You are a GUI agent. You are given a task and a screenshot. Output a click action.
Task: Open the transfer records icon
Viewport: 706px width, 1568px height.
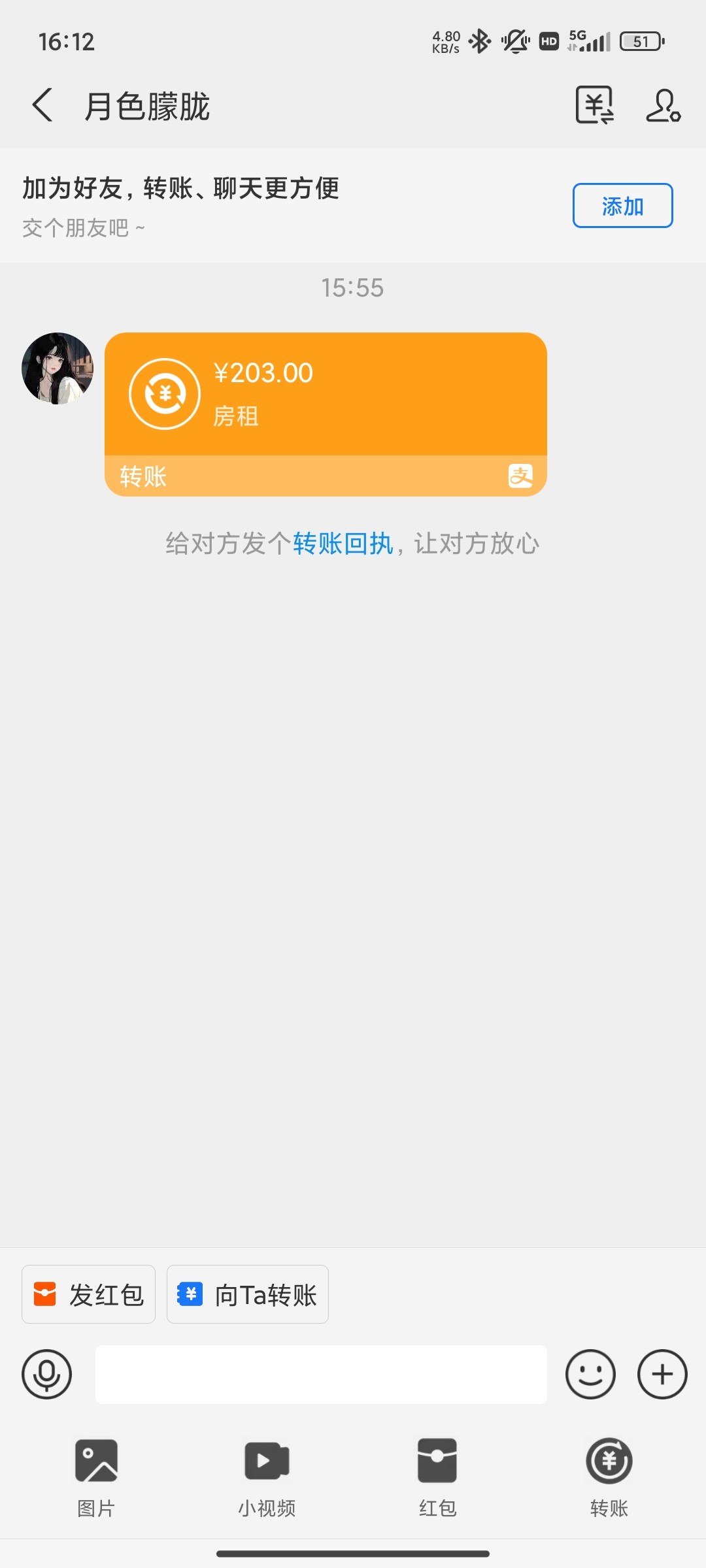click(594, 105)
